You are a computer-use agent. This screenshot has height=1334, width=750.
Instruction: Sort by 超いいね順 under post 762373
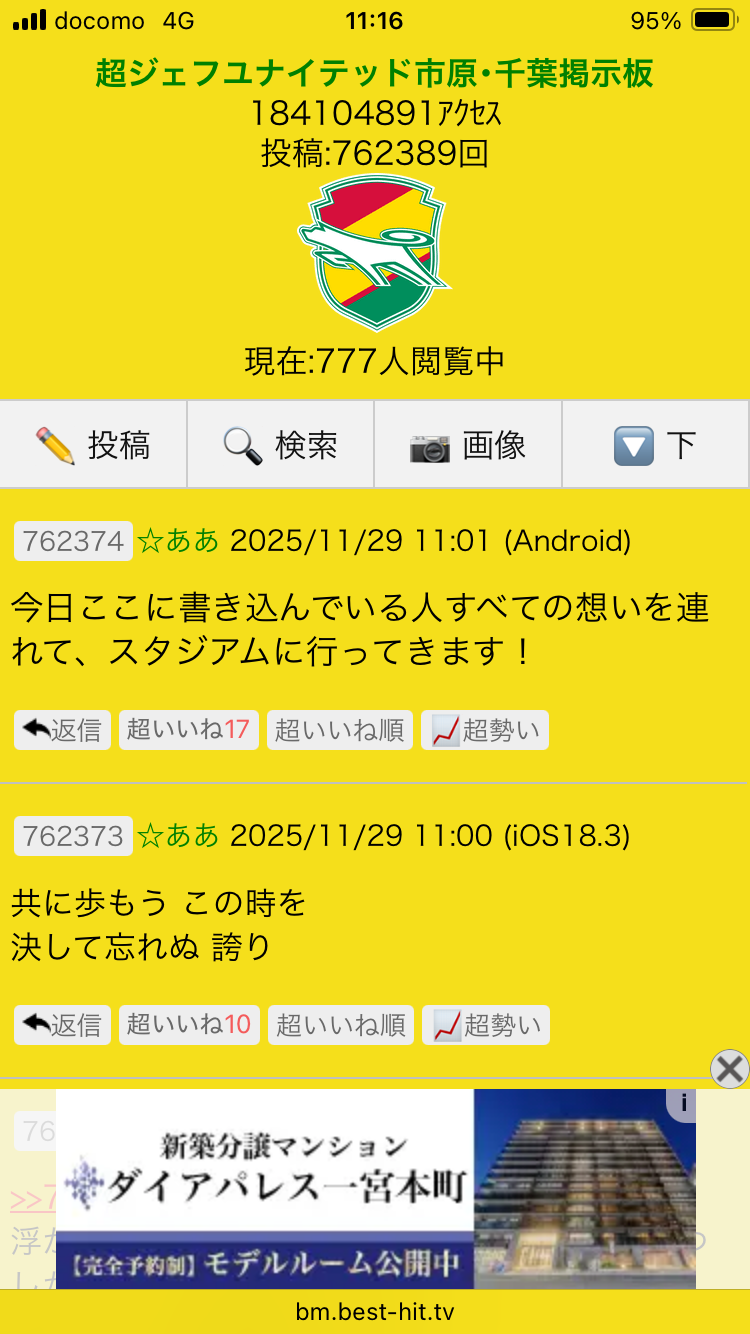coord(341,1025)
